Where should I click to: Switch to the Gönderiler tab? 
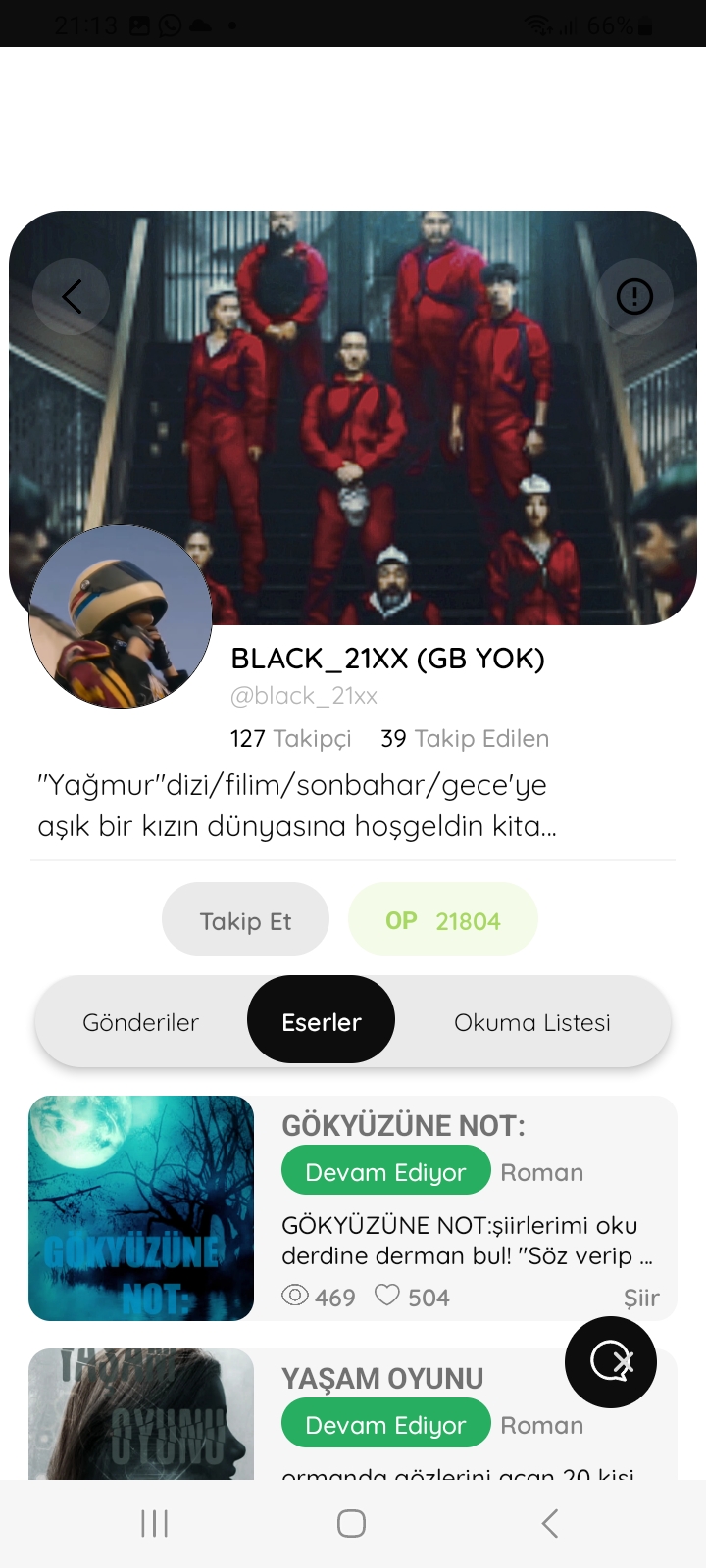[140, 1021]
